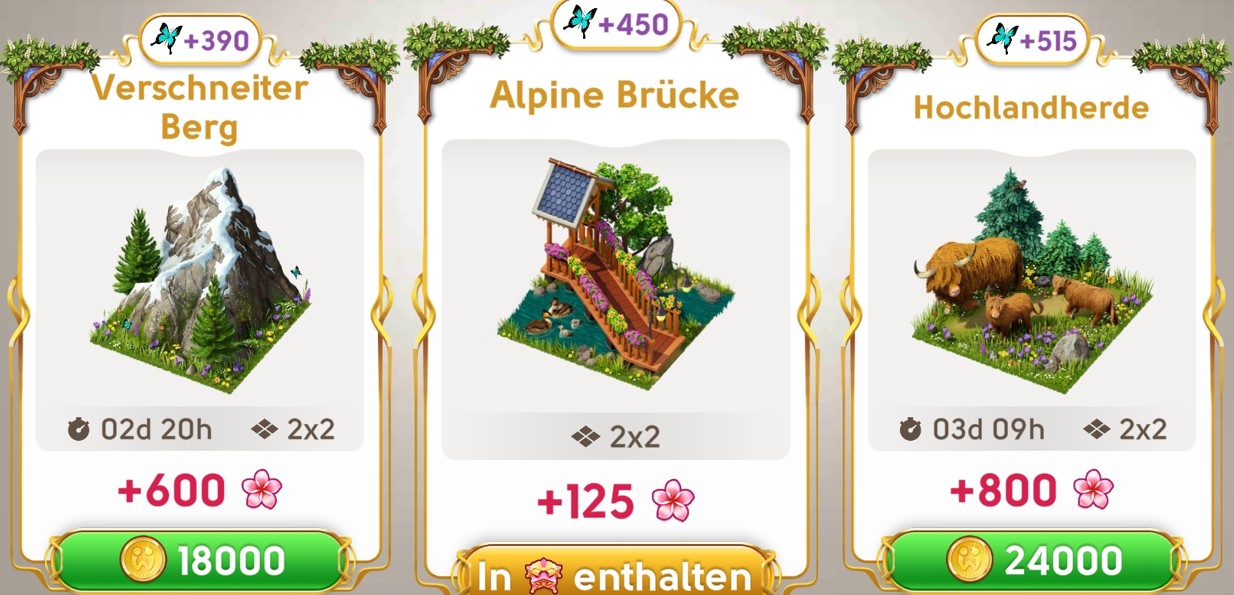Buy Hochlandherde for 24000 coins
The image size is (1234, 595).
pos(1030,561)
